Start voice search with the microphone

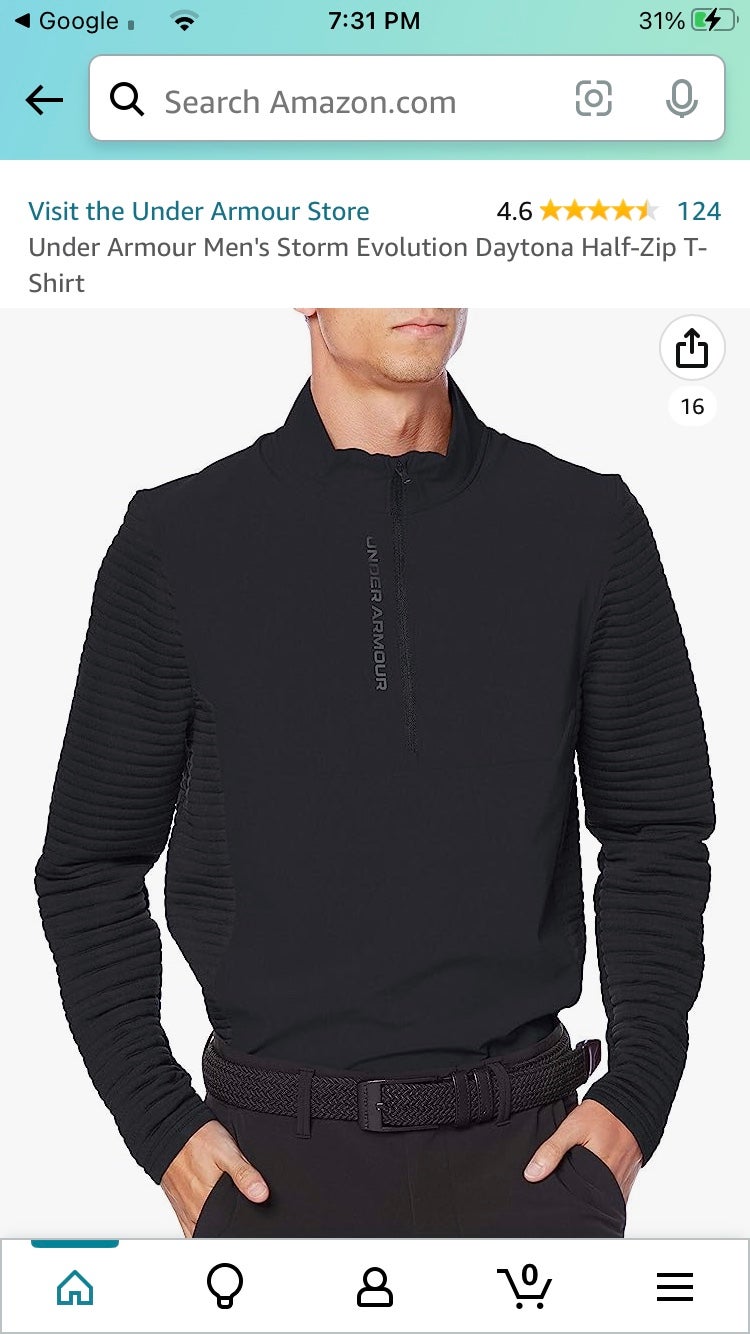pos(681,98)
